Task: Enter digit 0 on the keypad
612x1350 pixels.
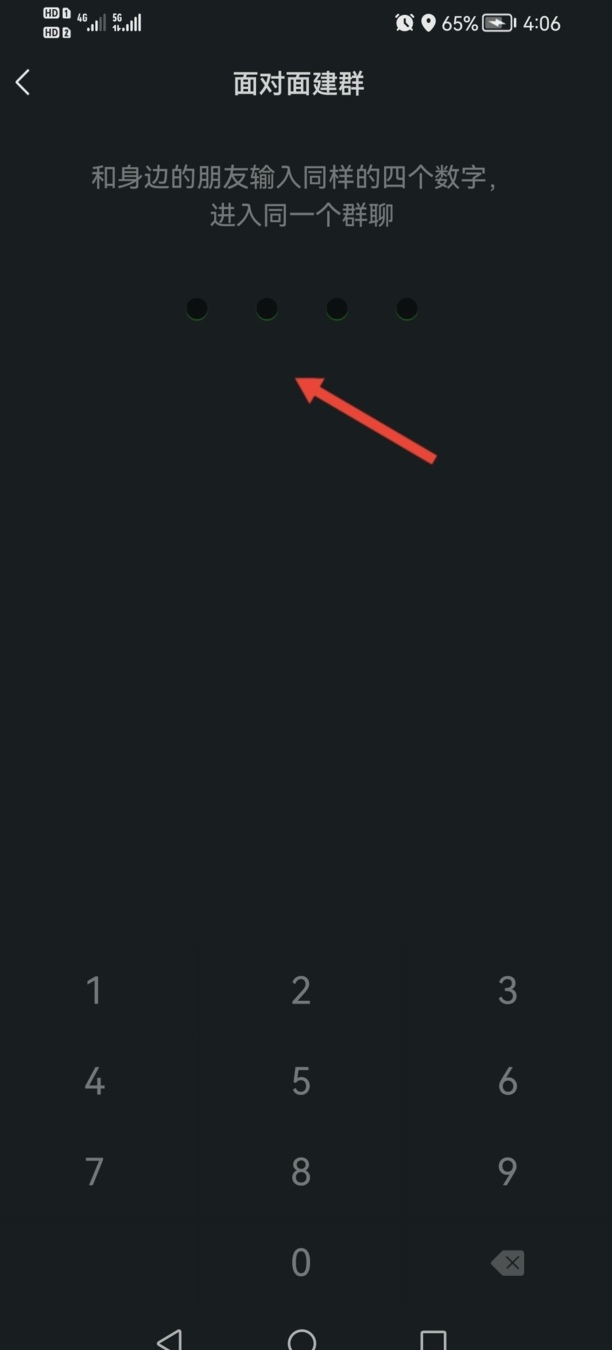Action: coord(301,1262)
